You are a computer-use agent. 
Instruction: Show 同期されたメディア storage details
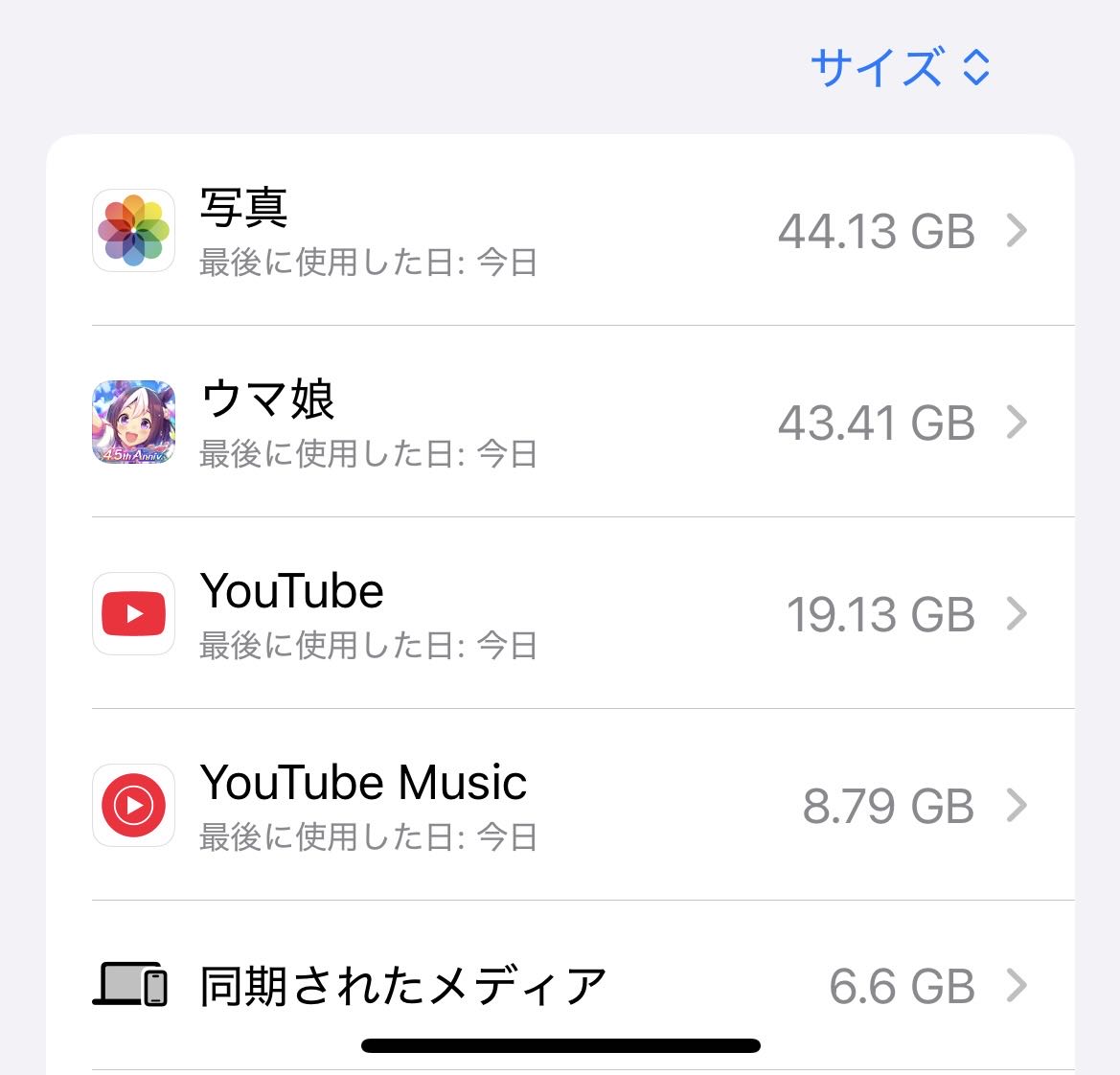tap(560, 987)
